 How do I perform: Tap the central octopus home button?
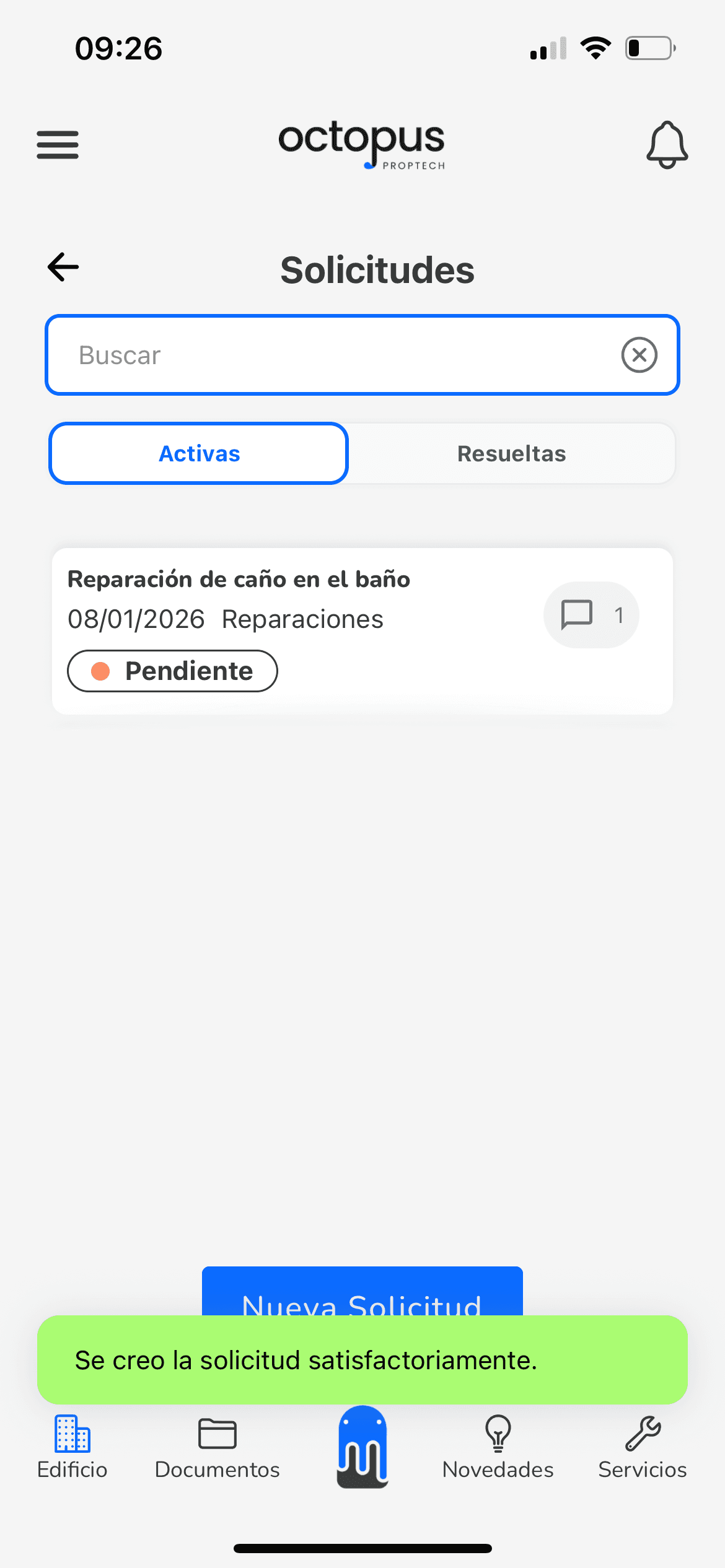pyautogui.click(x=362, y=1447)
